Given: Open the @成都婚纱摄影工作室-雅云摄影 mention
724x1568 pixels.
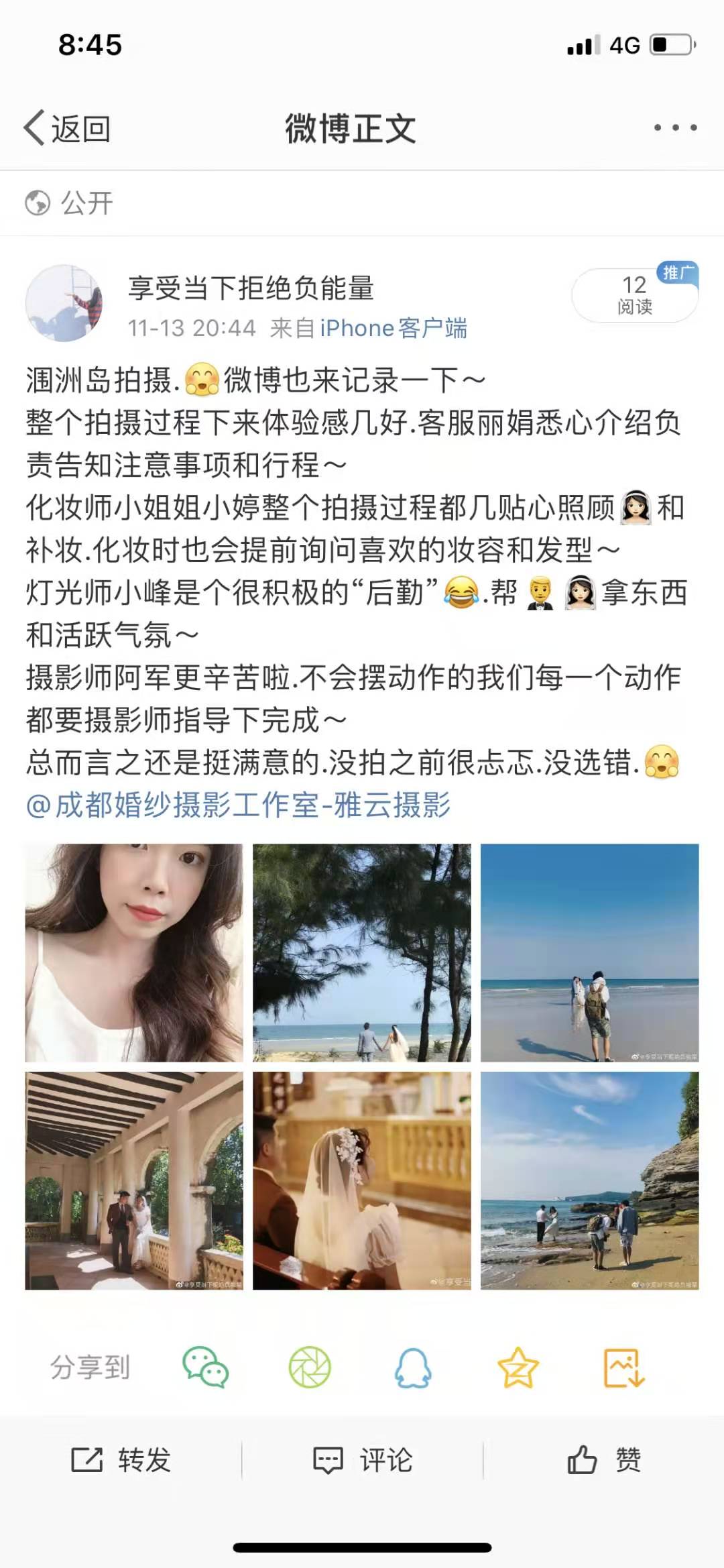Looking at the screenshot, I should pyautogui.click(x=239, y=805).
